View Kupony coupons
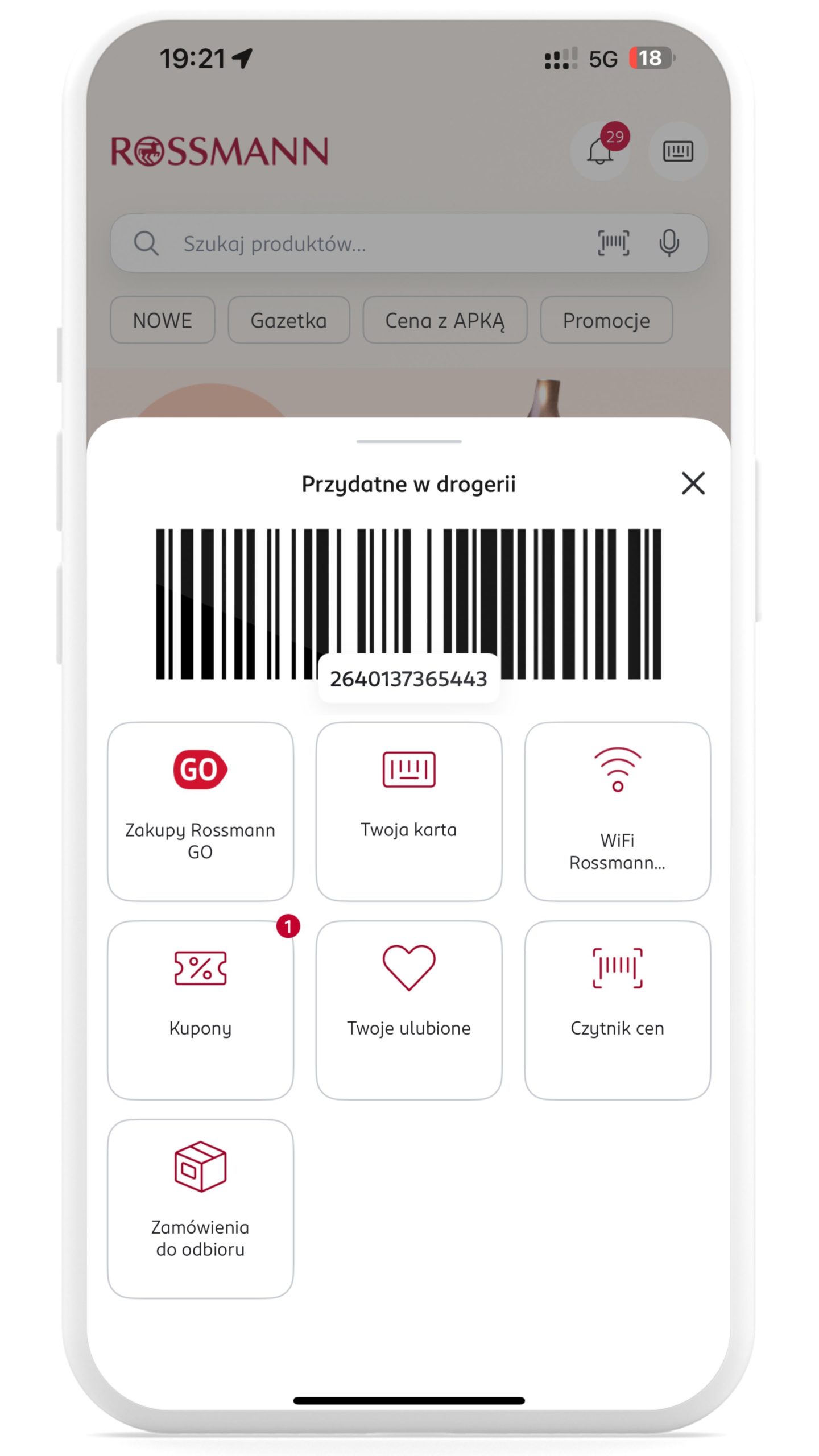 pos(200,1010)
